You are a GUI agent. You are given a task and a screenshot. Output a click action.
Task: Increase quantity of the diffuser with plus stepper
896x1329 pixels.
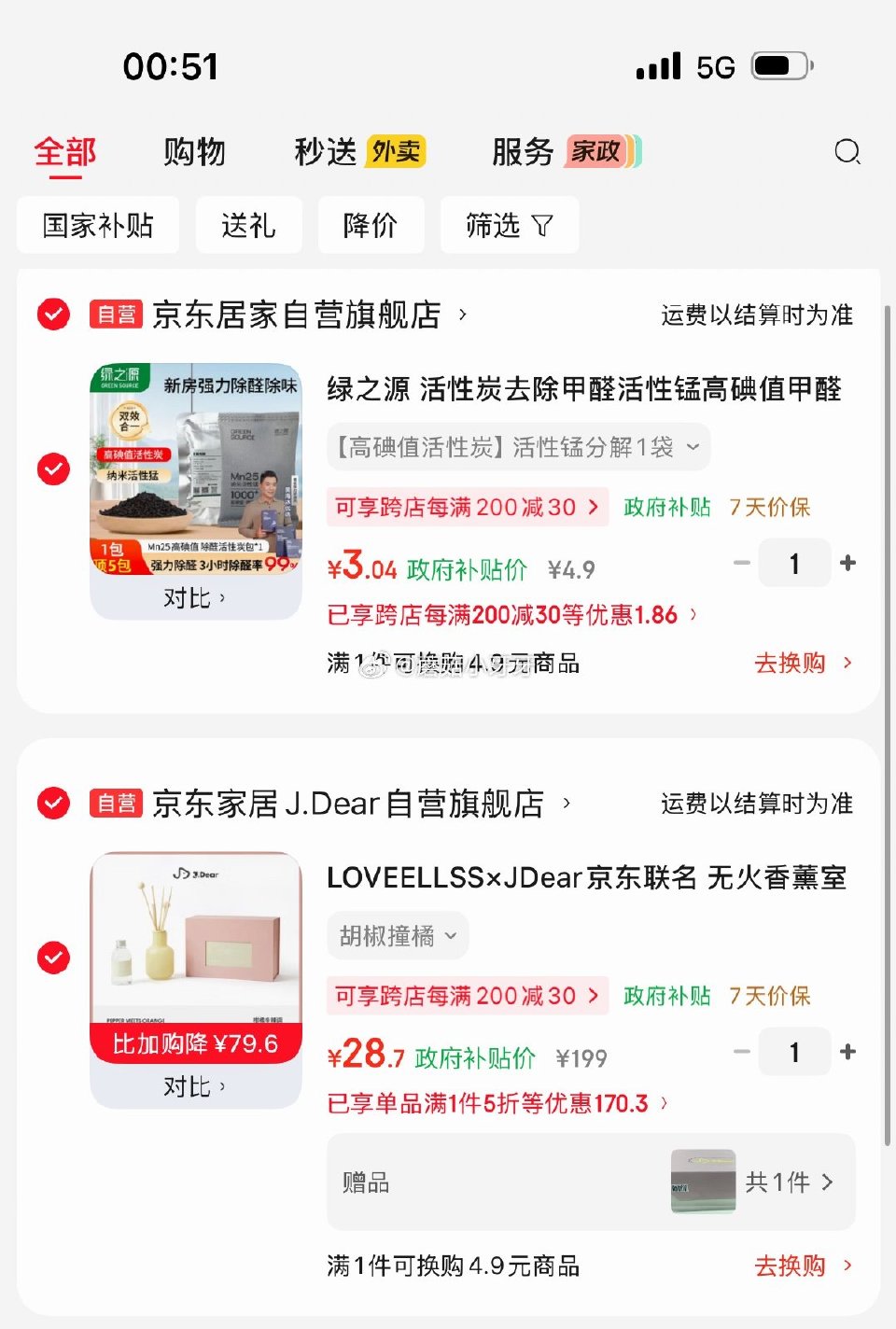pos(847,1051)
